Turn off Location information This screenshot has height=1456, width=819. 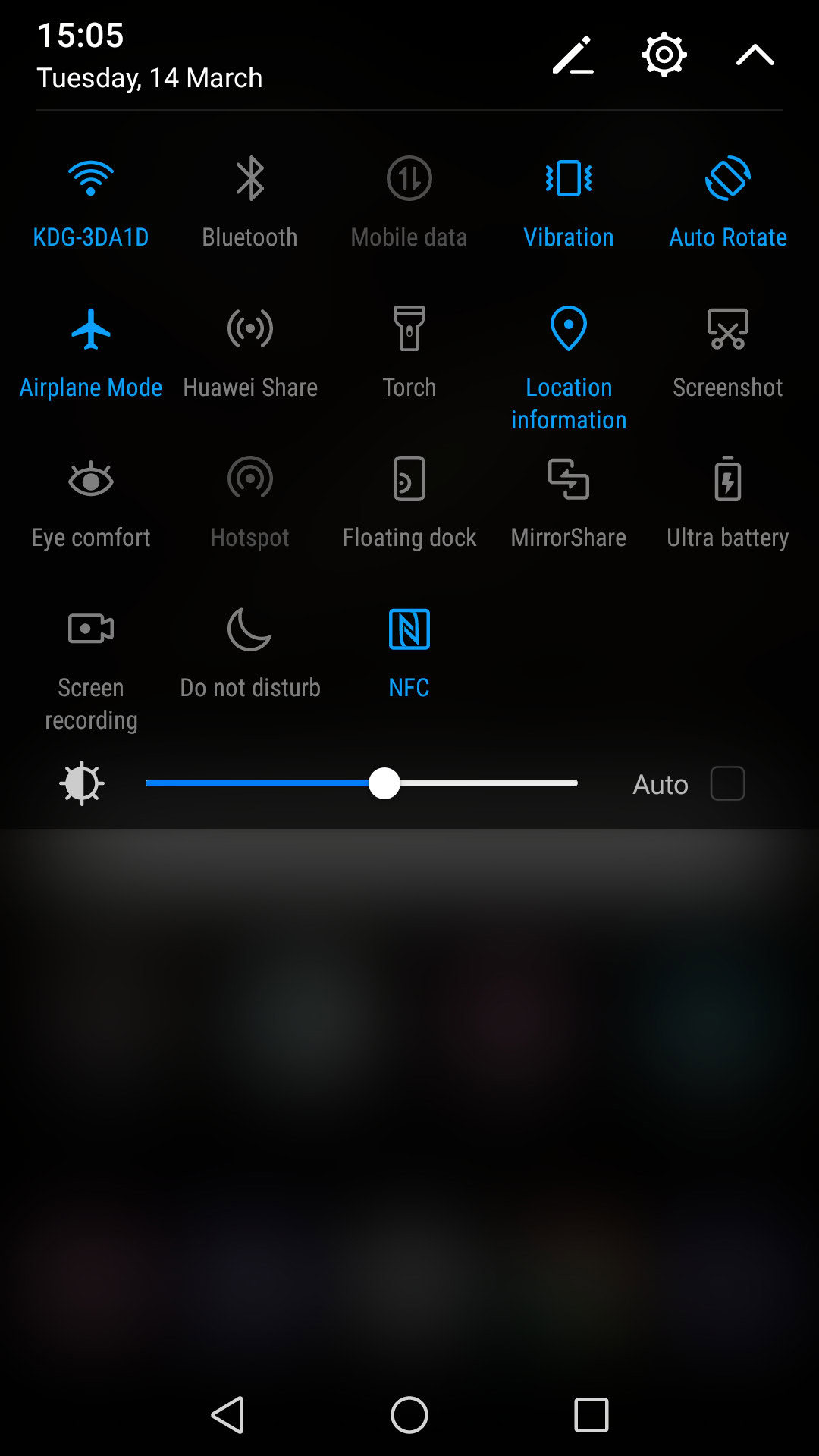pyautogui.click(x=569, y=330)
